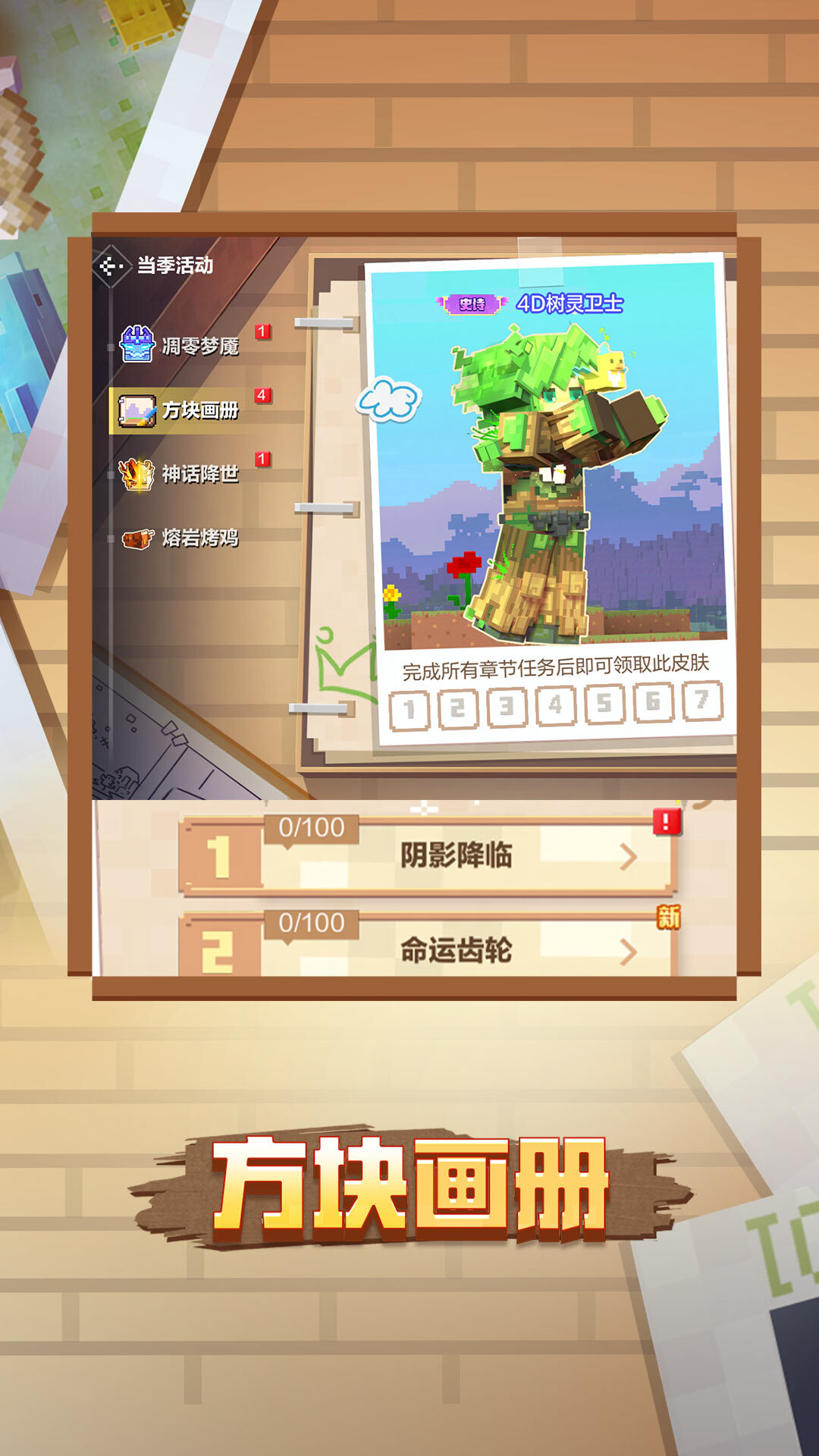Expand the 命运齿轮 chapter chevron
819x1456 pixels.
click(x=629, y=949)
